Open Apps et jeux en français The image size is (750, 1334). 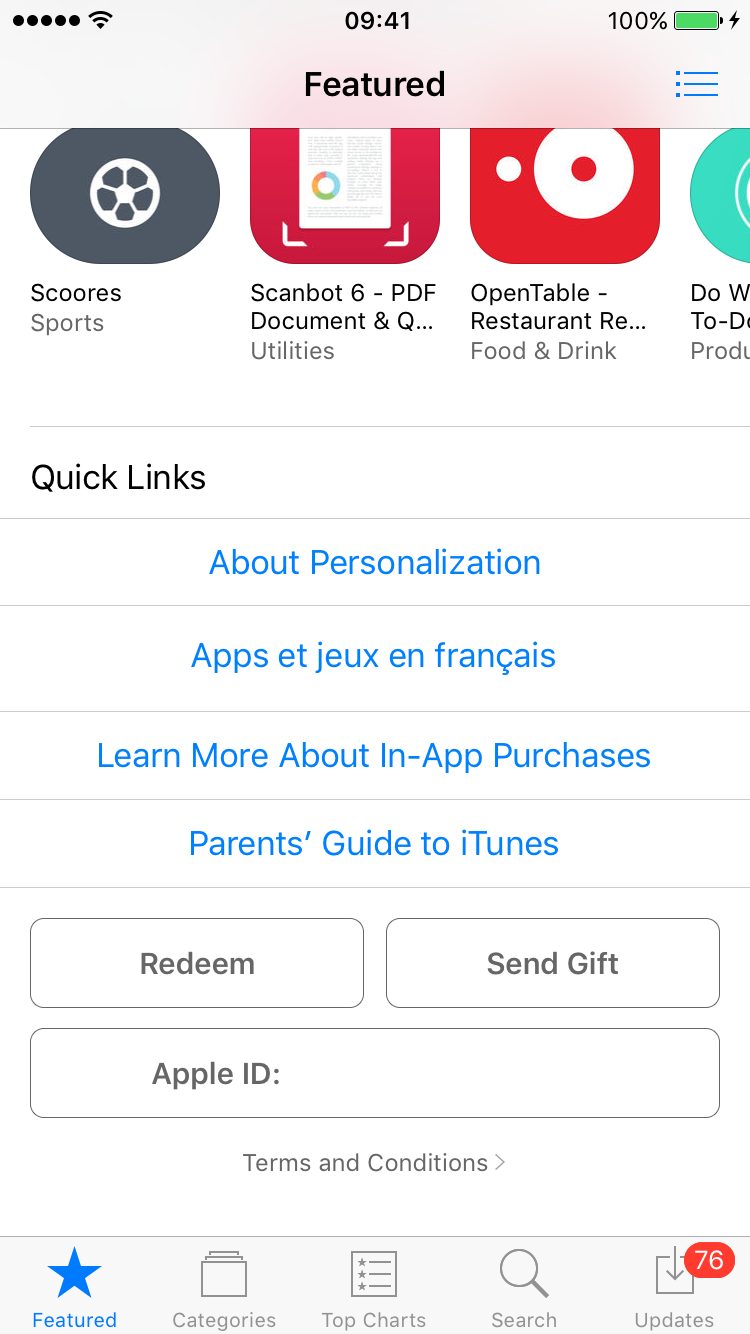click(375, 656)
